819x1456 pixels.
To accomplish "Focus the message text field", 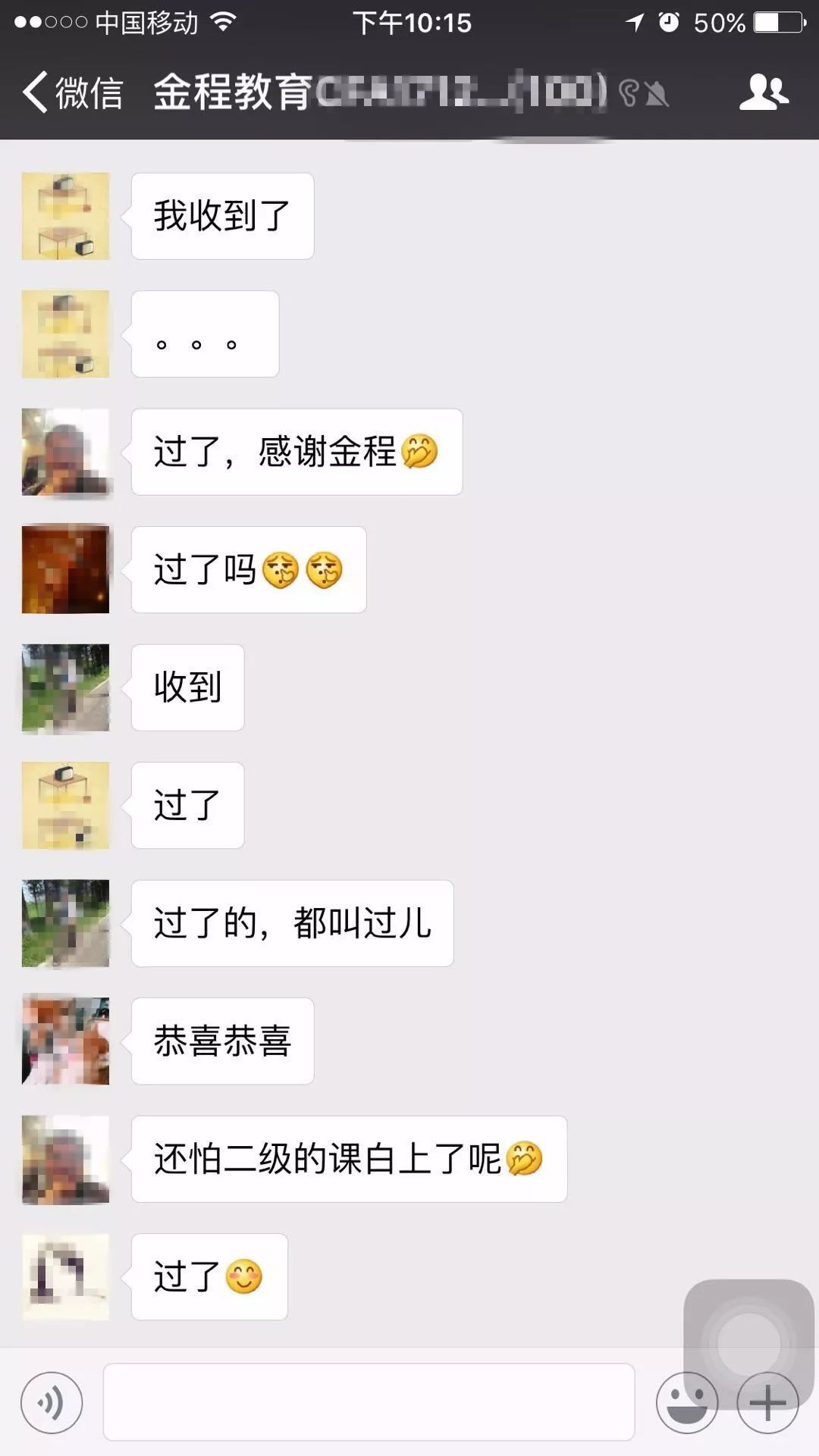I will [x=369, y=1402].
